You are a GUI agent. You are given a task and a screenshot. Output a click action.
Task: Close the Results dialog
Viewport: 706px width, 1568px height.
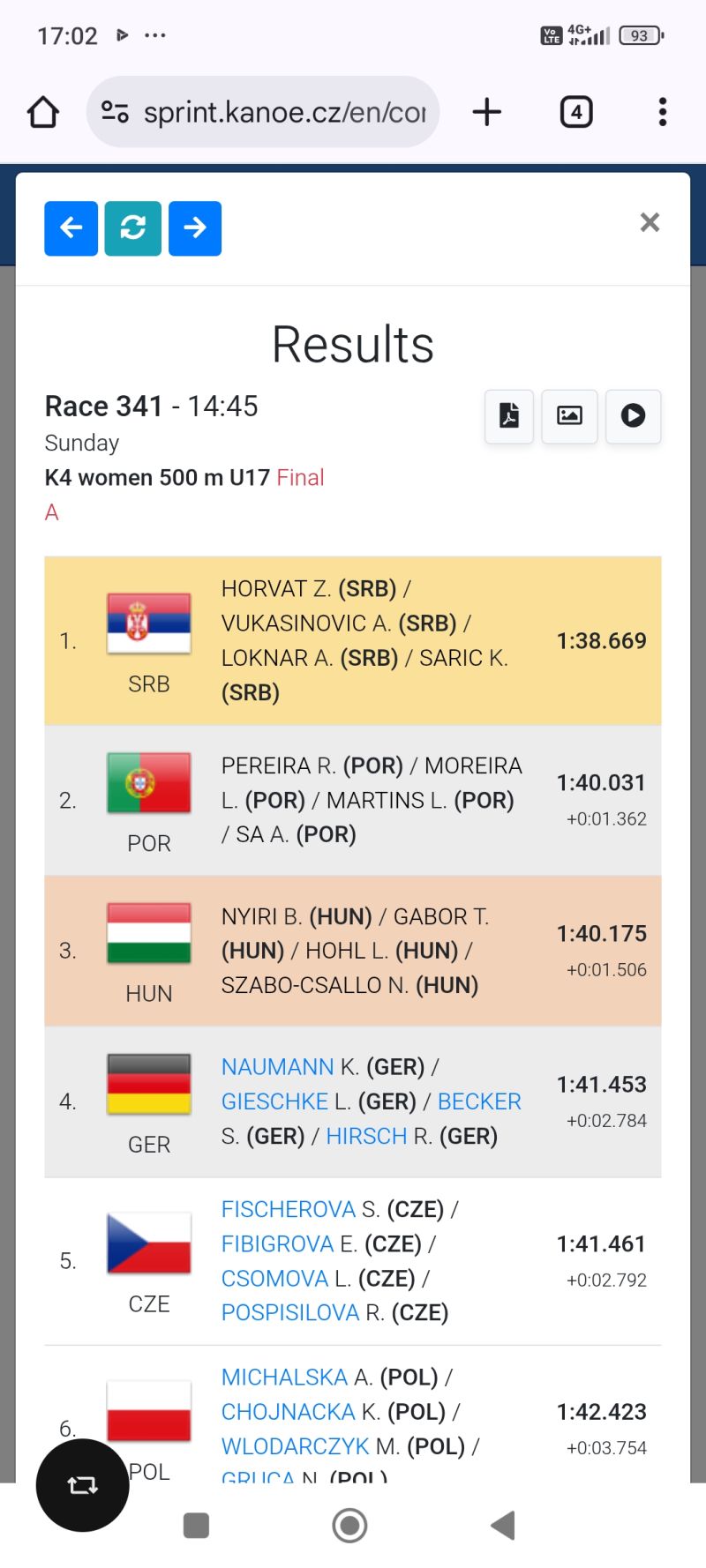tap(650, 222)
